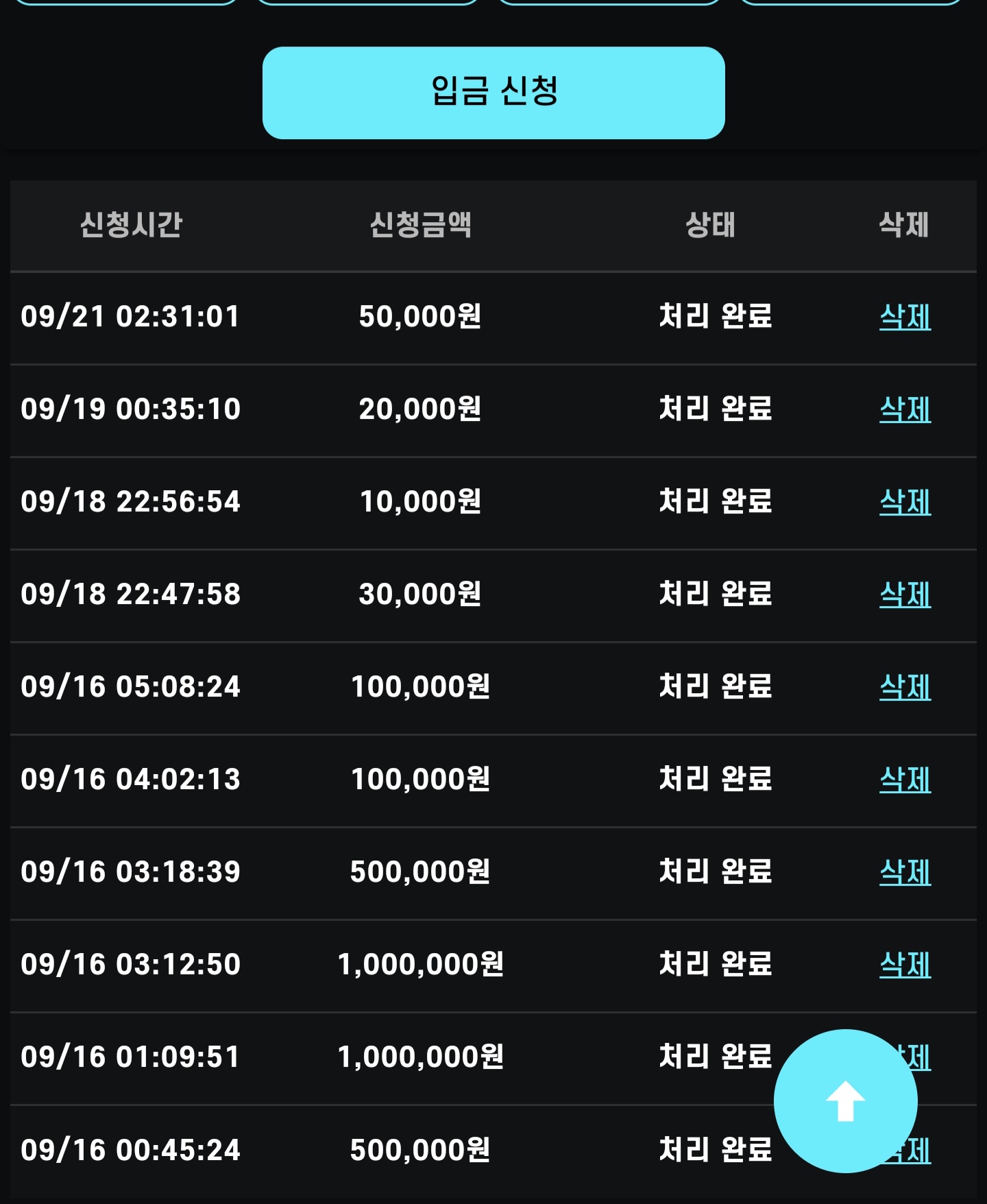Viewport: 987px width, 1204px height.
Task: Jump to top with the arrow button
Action: pos(845,1100)
